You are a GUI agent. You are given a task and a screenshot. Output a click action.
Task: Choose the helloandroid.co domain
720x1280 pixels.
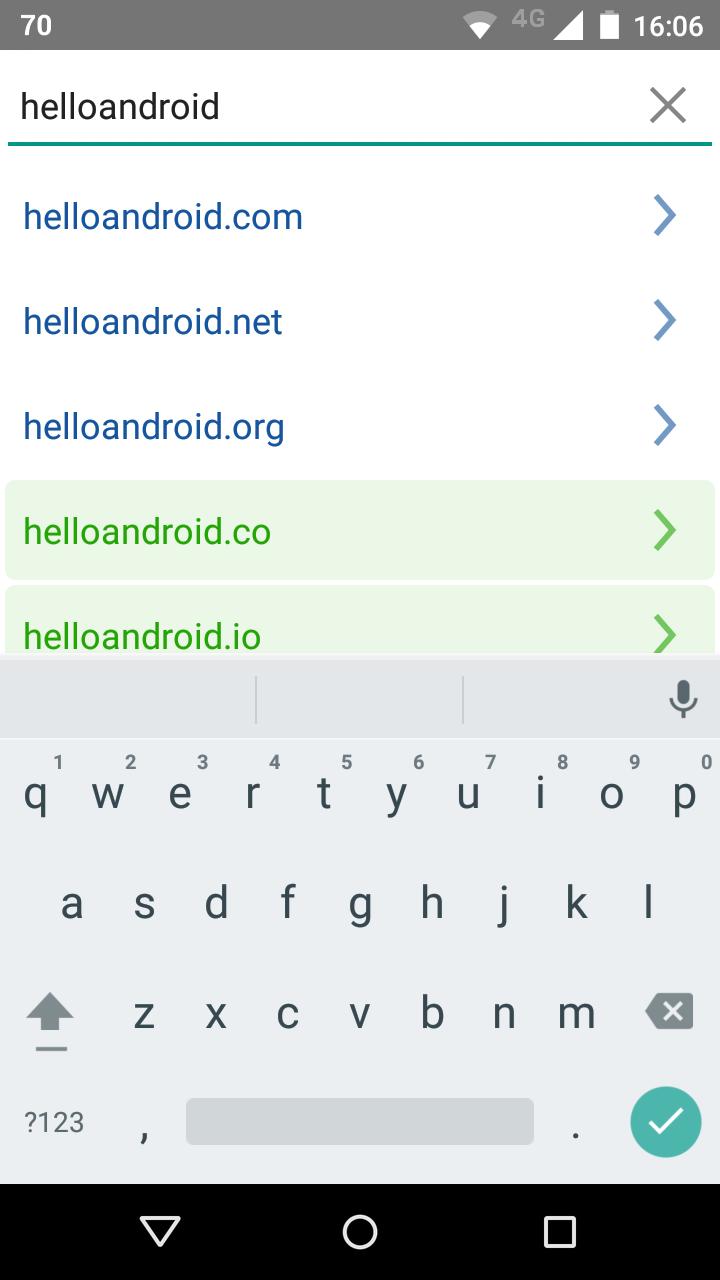coord(350,530)
